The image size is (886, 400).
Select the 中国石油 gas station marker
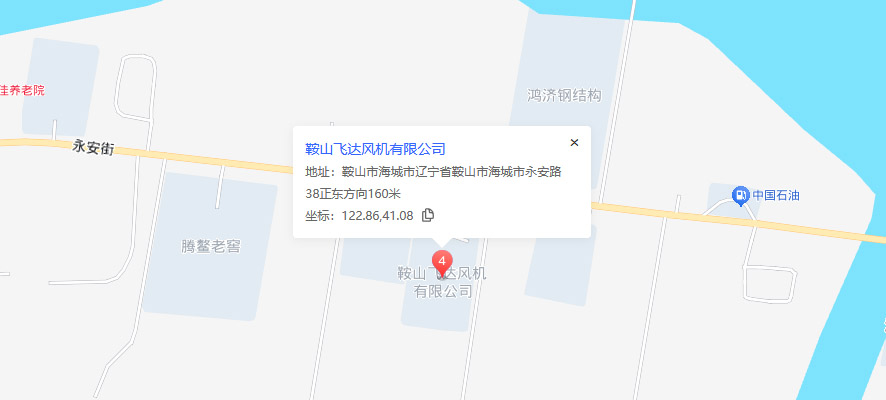740,195
